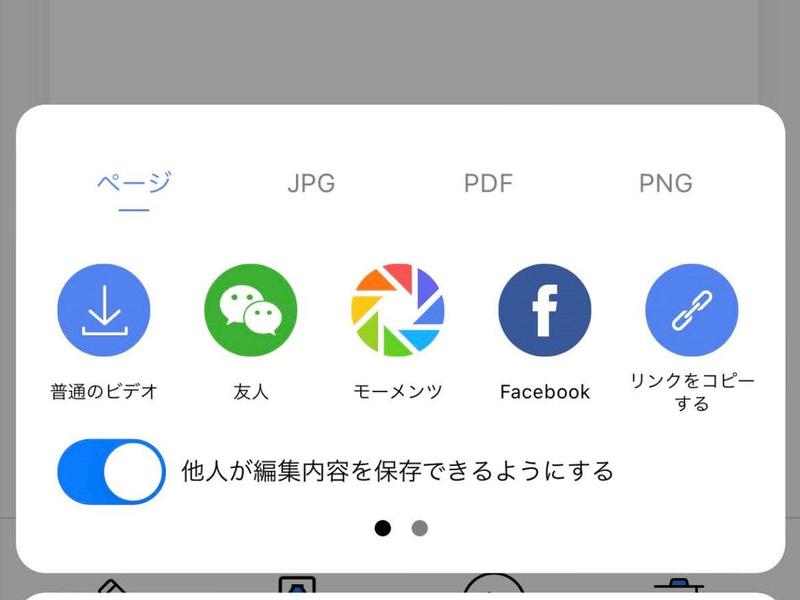Go to second share page dot
The image size is (800, 600).
[x=420, y=528]
